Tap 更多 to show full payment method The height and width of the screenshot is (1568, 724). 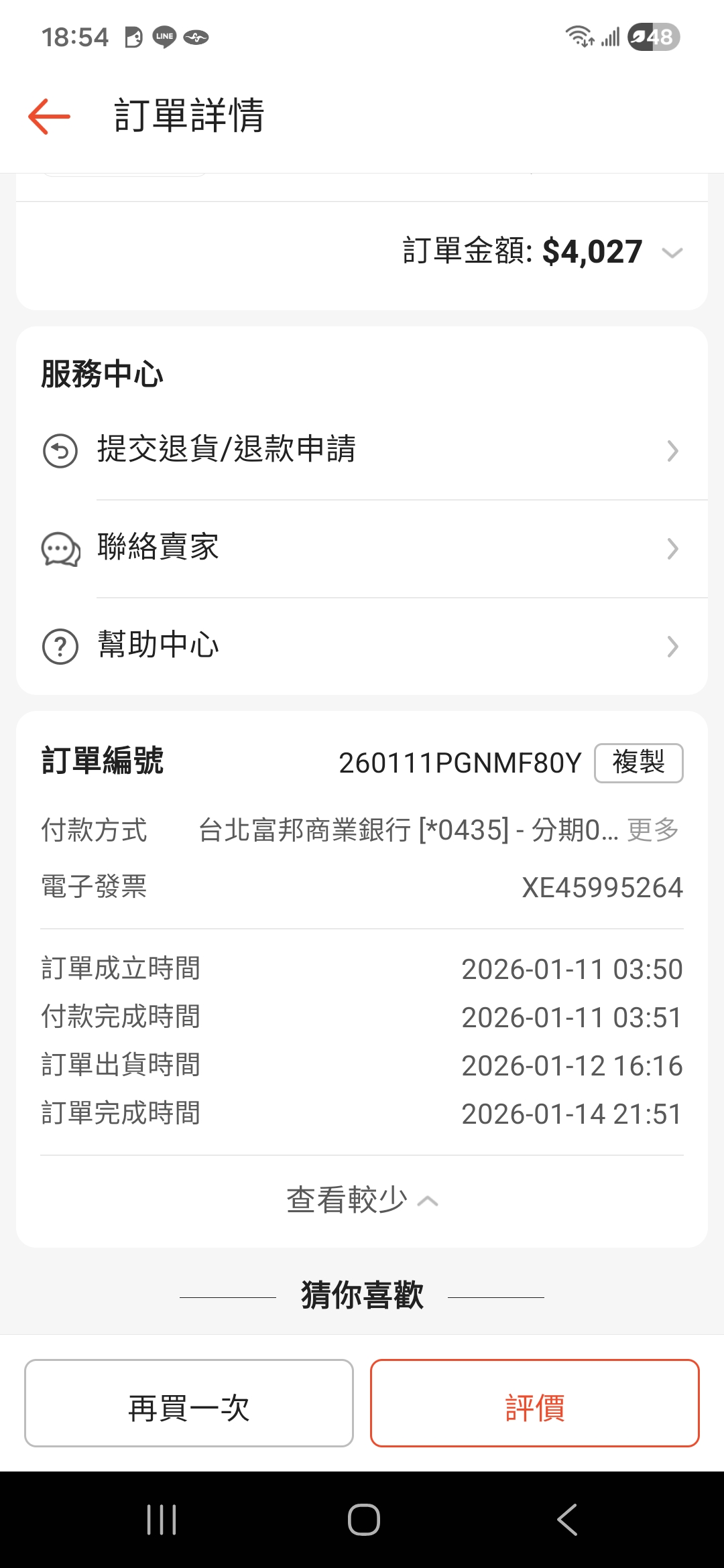click(653, 830)
